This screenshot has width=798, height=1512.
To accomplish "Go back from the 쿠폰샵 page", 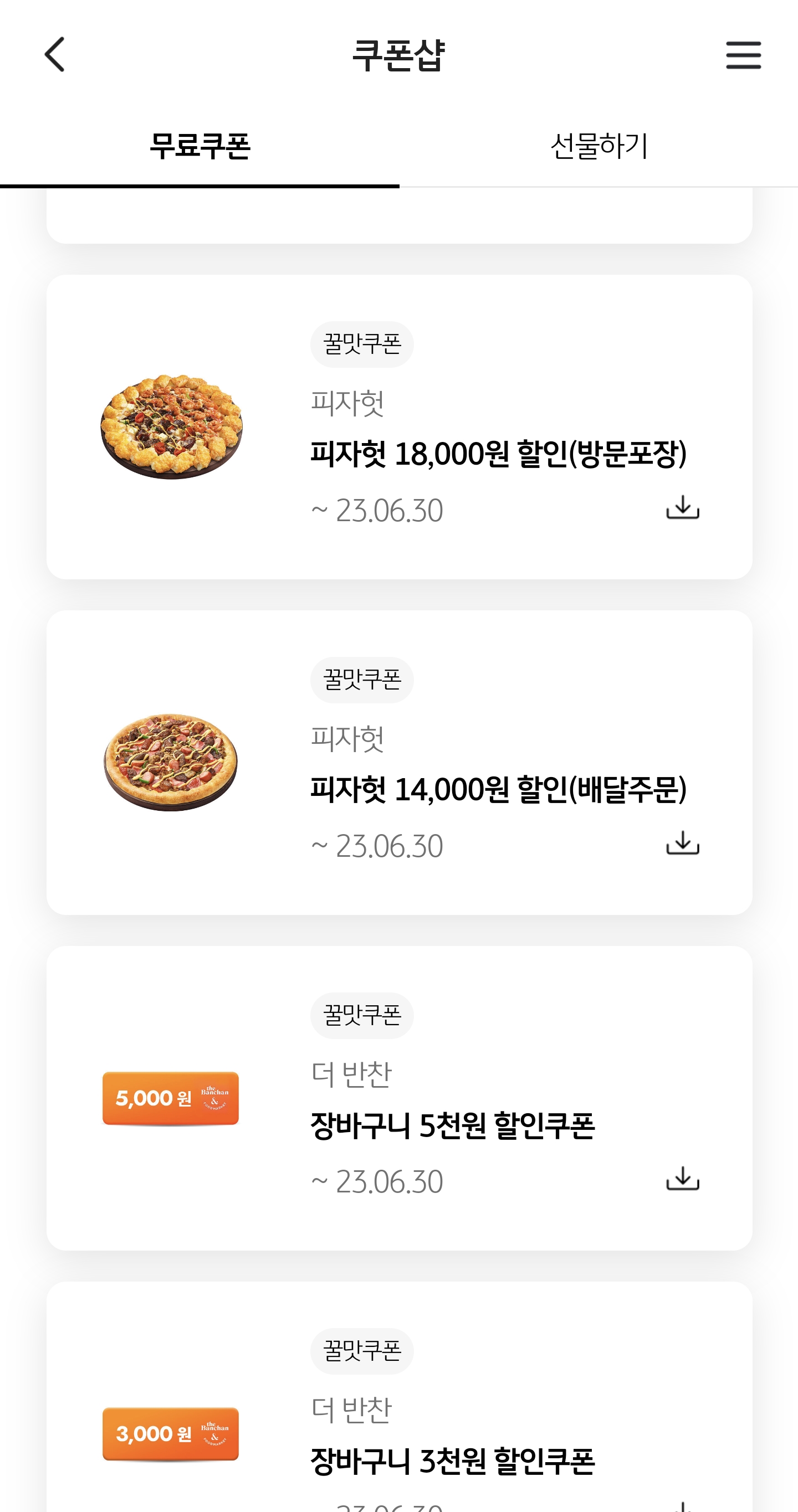I will (55, 55).
